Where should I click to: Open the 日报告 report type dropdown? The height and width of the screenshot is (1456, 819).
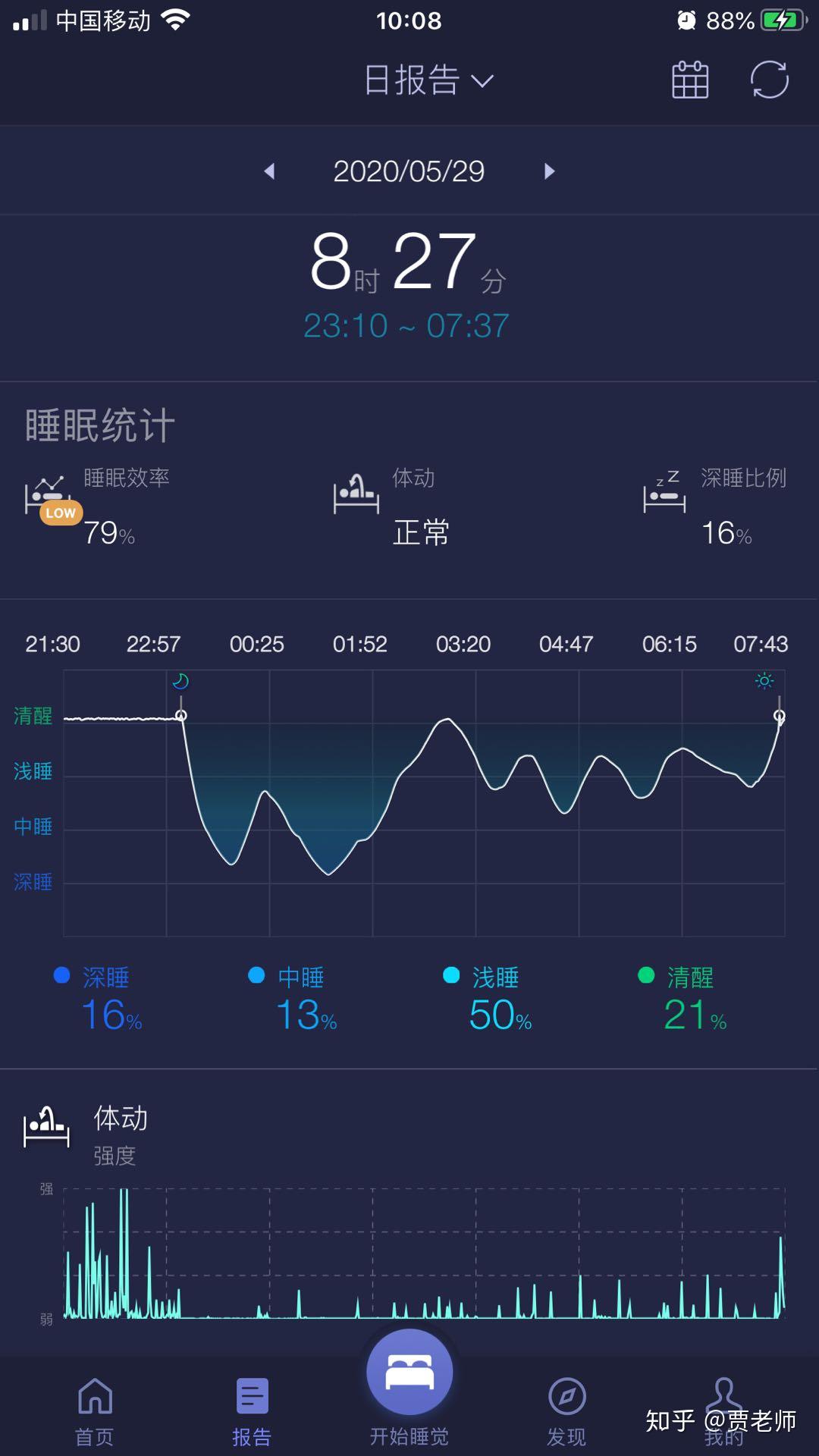pos(425,80)
